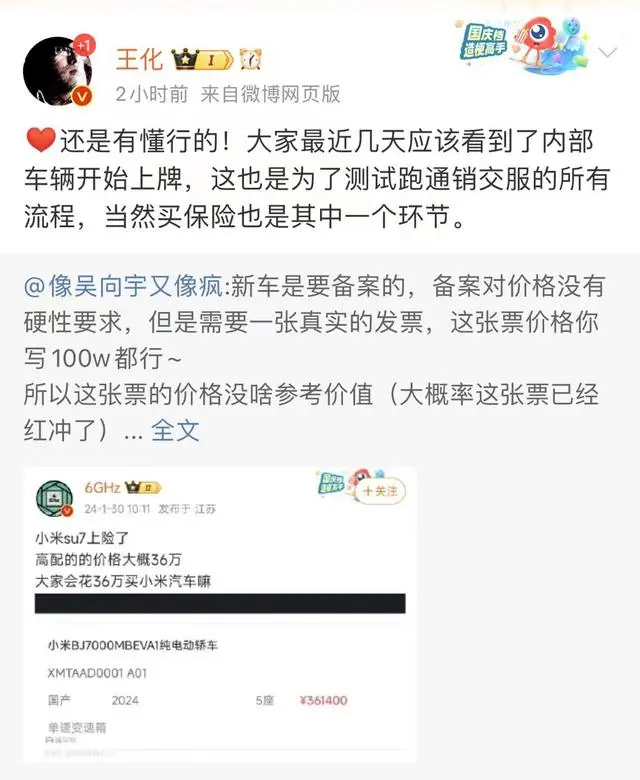Open the @像吴向宇又像疯 mention

click(125, 285)
